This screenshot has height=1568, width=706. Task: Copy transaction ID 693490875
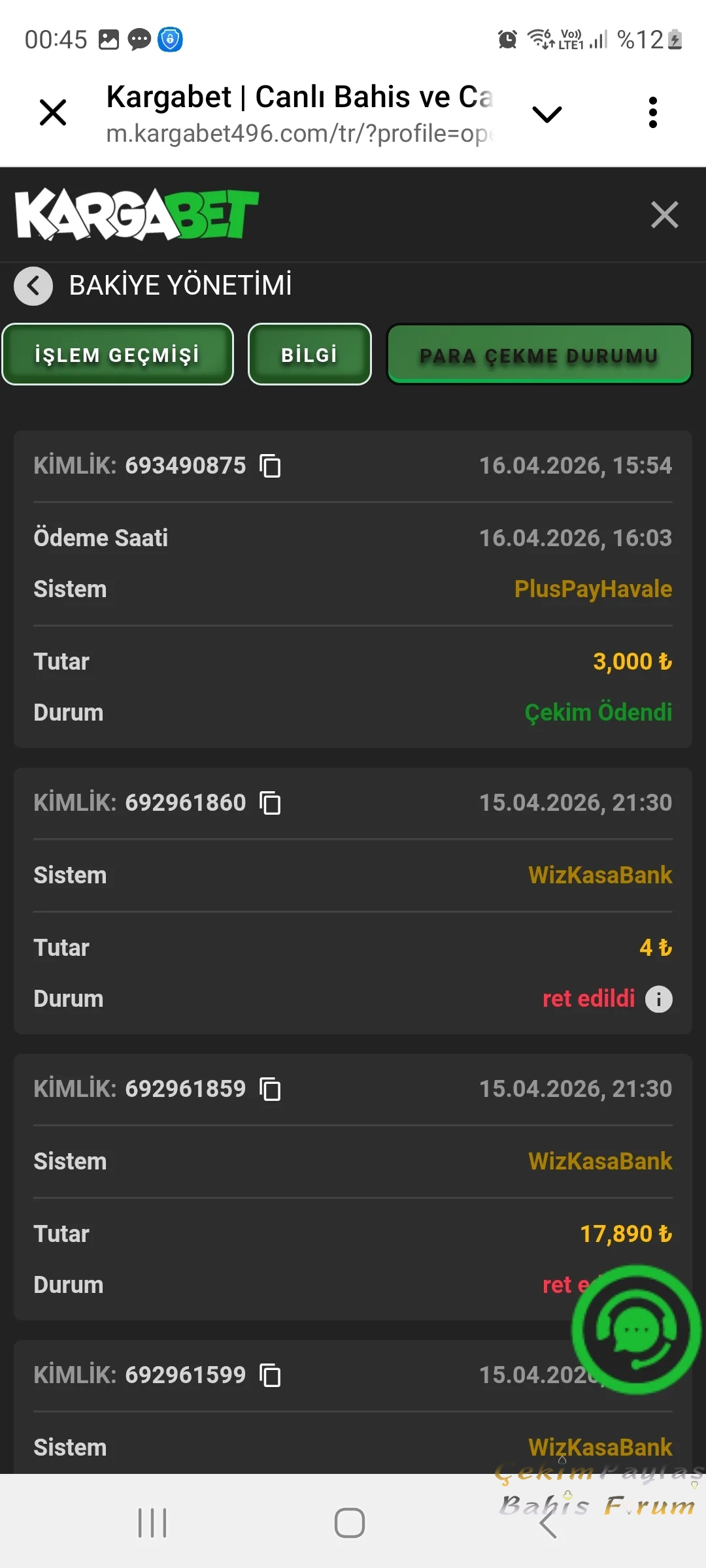click(271, 466)
